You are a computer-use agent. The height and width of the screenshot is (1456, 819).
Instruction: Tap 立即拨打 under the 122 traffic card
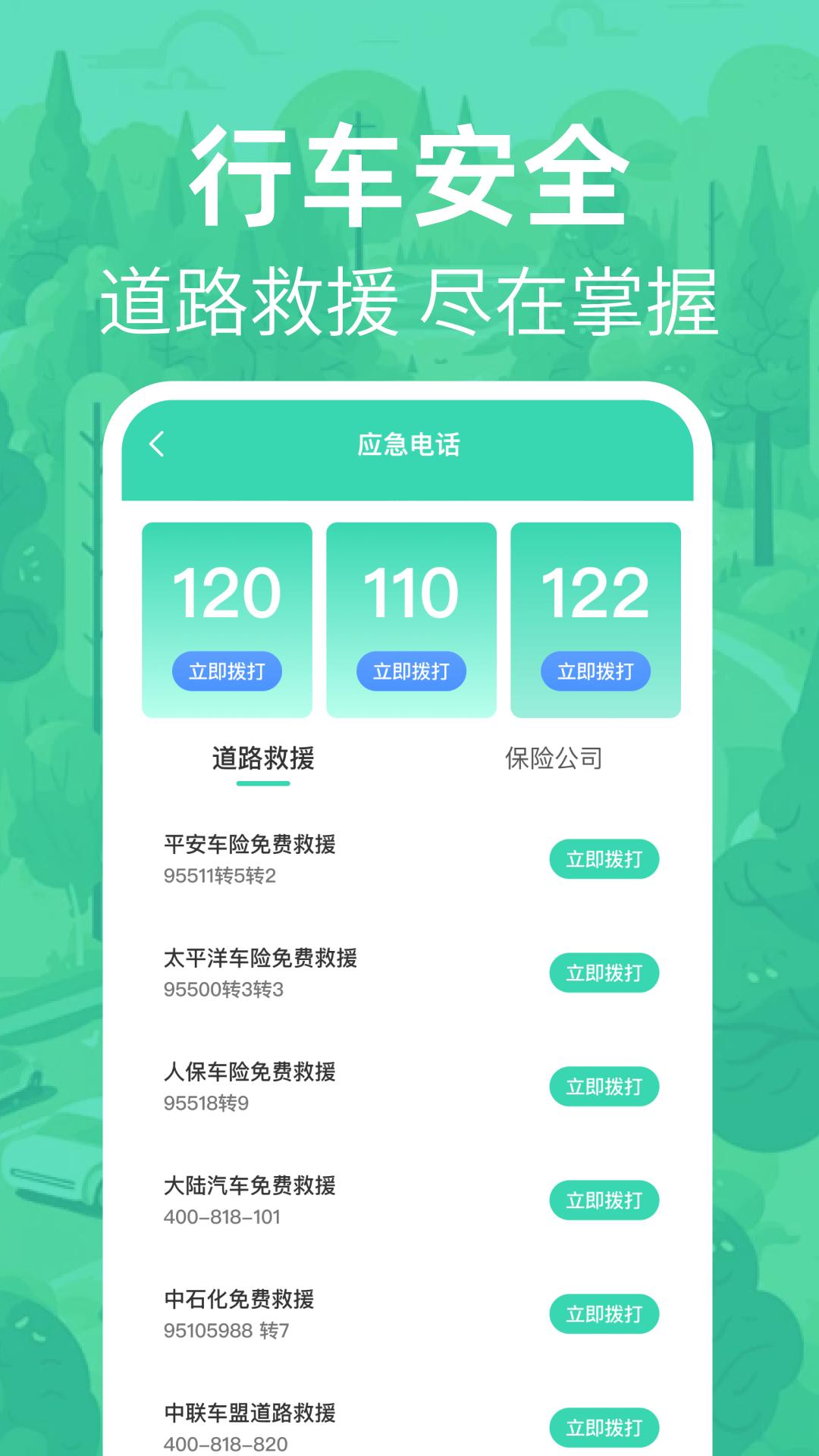pyautogui.click(x=594, y=671)
